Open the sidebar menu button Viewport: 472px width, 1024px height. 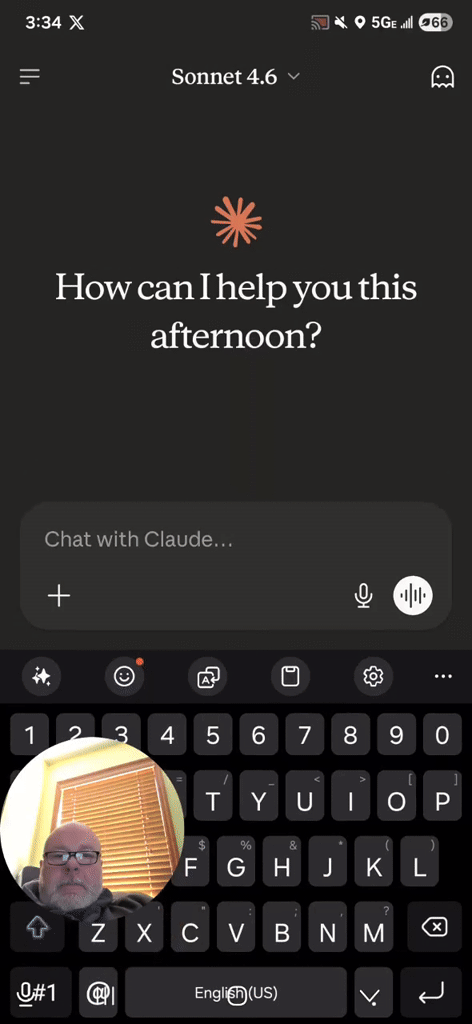[x=29, y=77]
